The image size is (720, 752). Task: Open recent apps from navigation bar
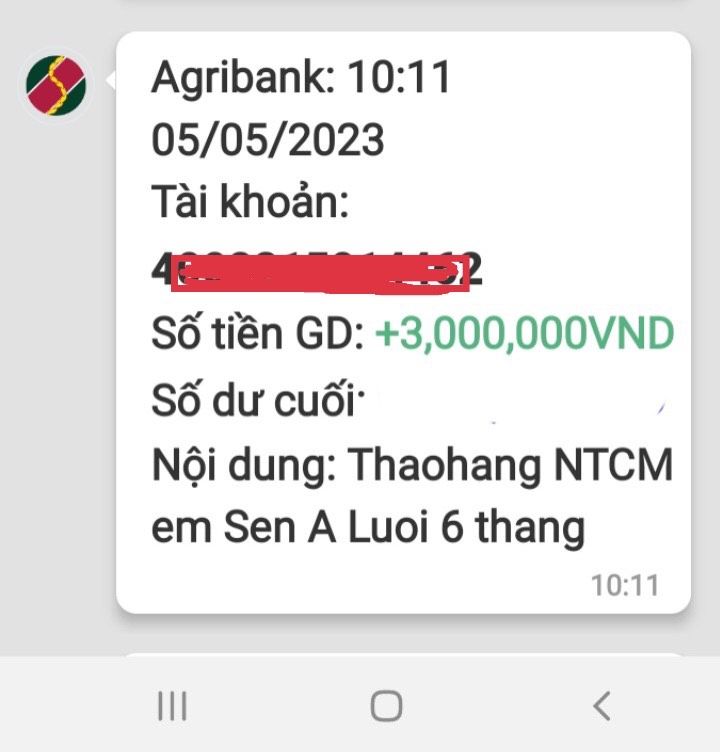coord(172,706)
